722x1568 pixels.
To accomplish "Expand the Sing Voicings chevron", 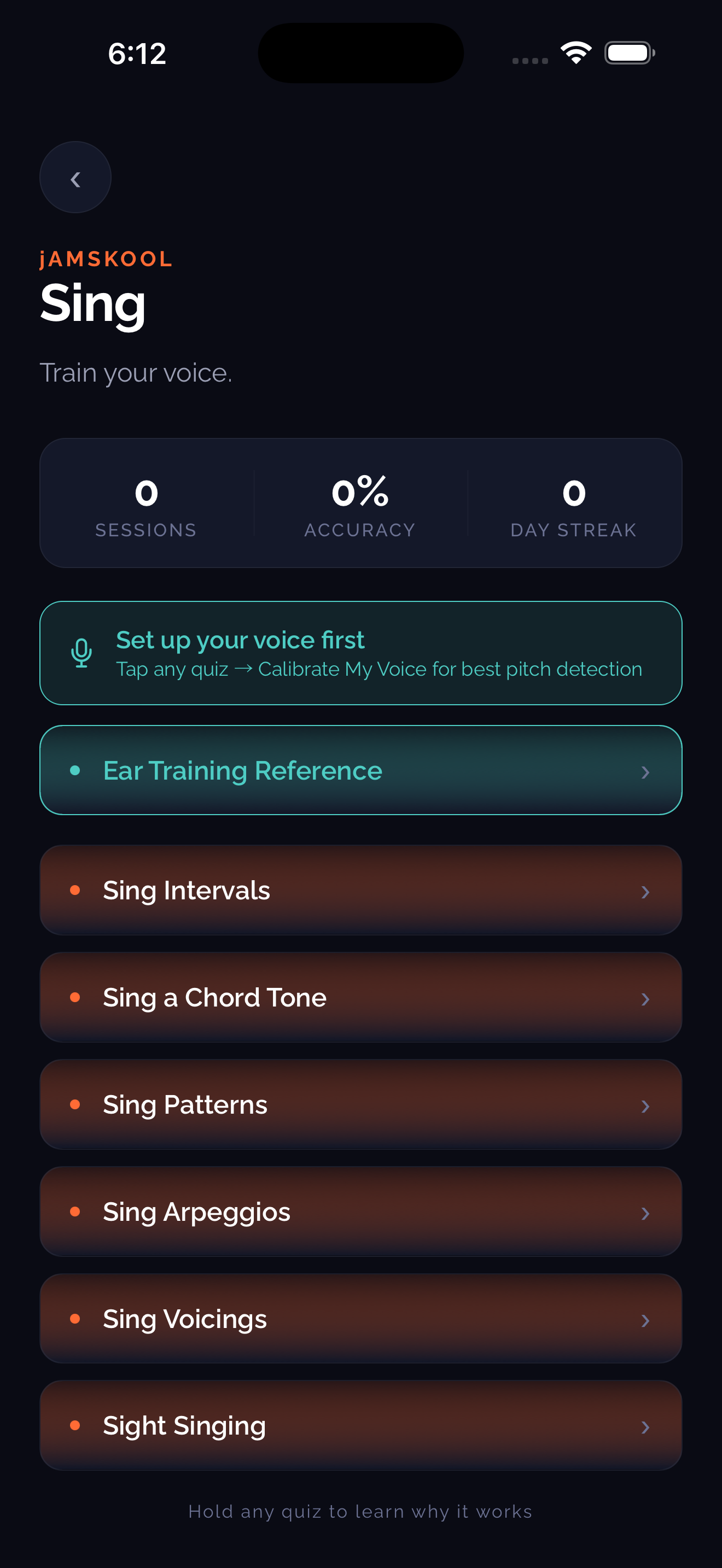I will (x=645, y=1321).
